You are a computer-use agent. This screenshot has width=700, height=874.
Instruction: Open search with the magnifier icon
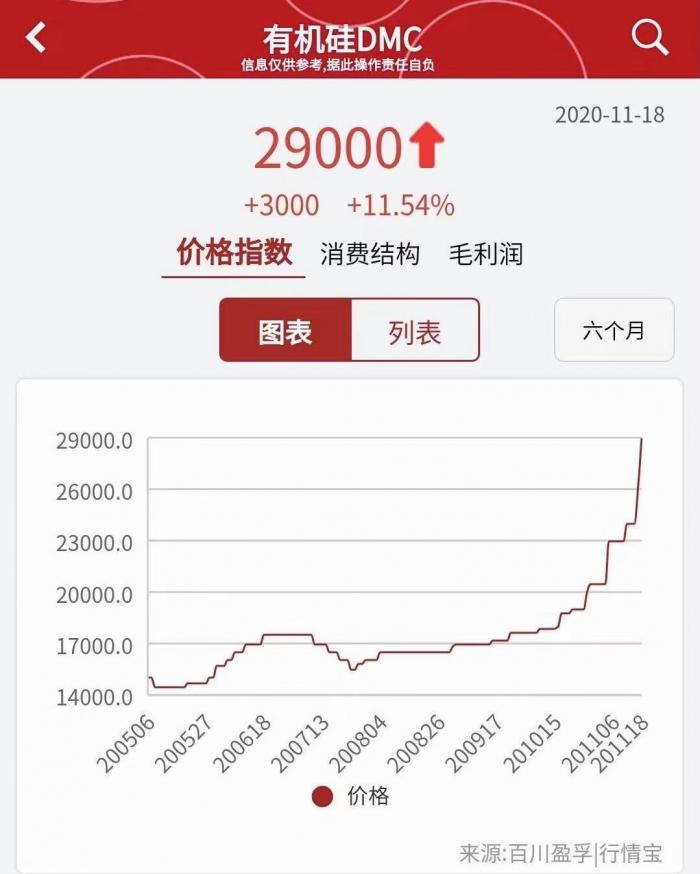(650, 38)
